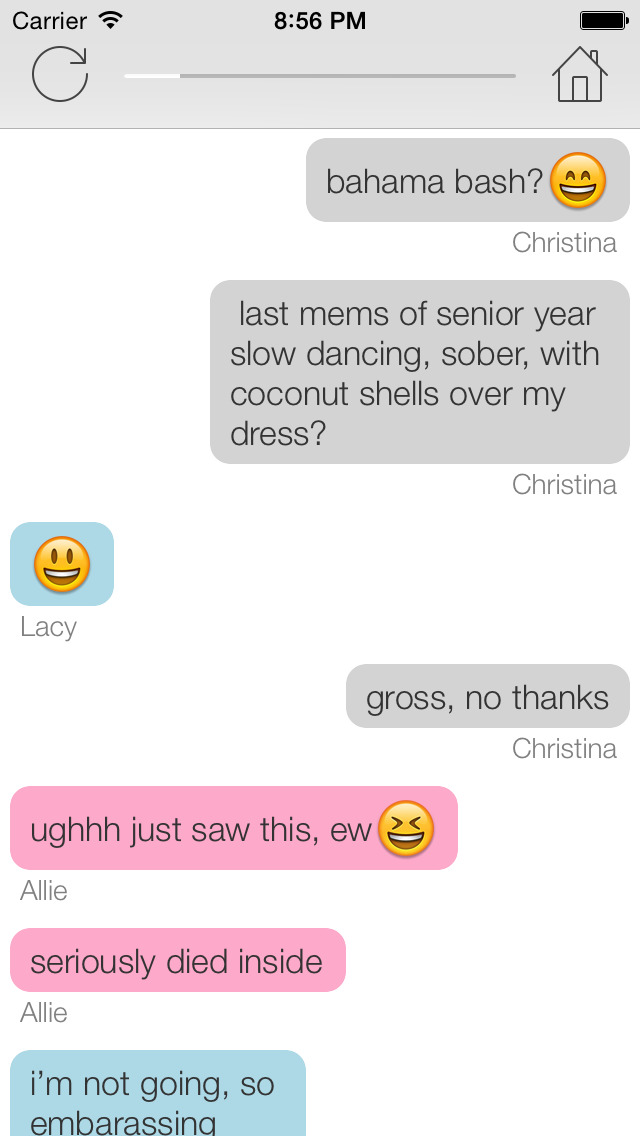Tap the replay circular arrow icon
The height and width of the screenshot is (1136, 640).
[60, 75]
